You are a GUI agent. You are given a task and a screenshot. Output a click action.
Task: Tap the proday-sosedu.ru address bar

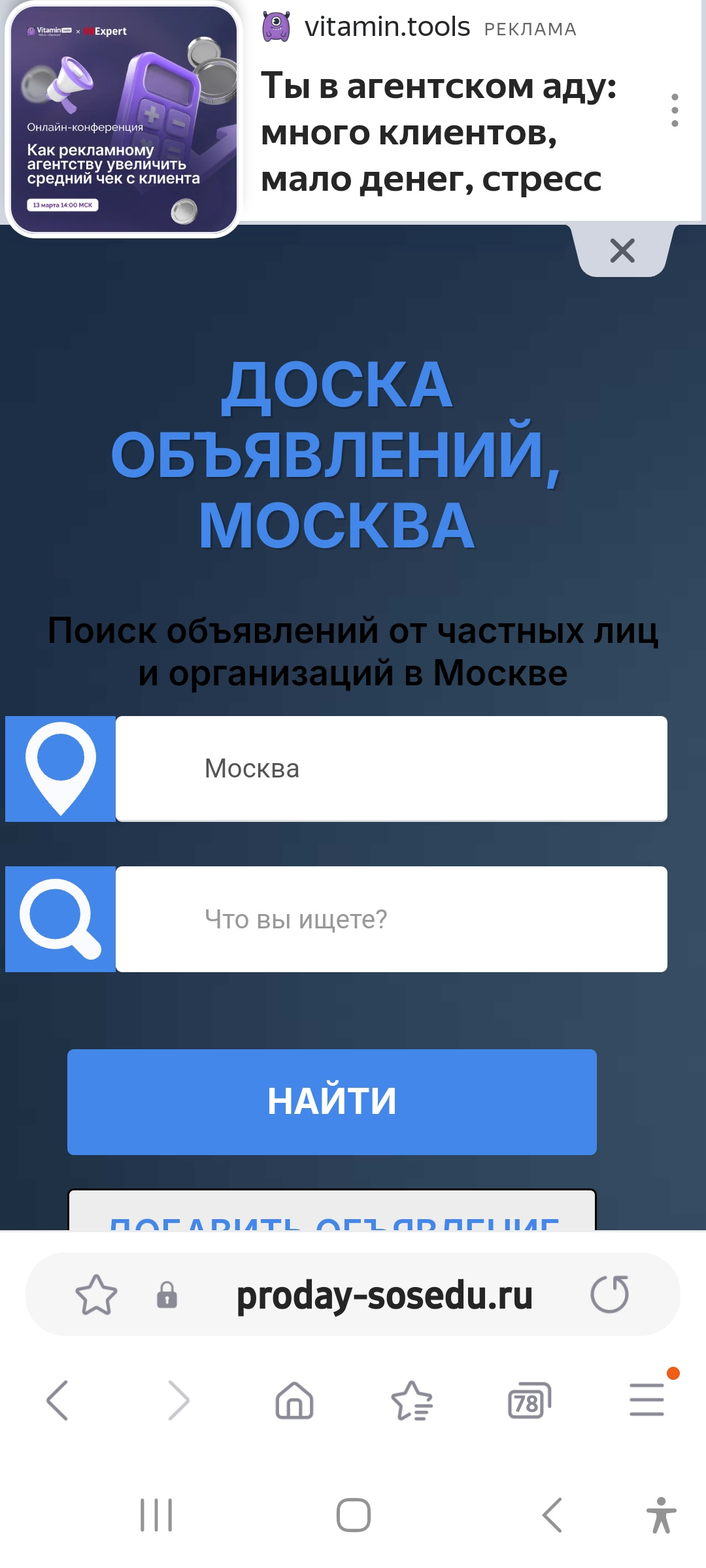(384, 1295)
